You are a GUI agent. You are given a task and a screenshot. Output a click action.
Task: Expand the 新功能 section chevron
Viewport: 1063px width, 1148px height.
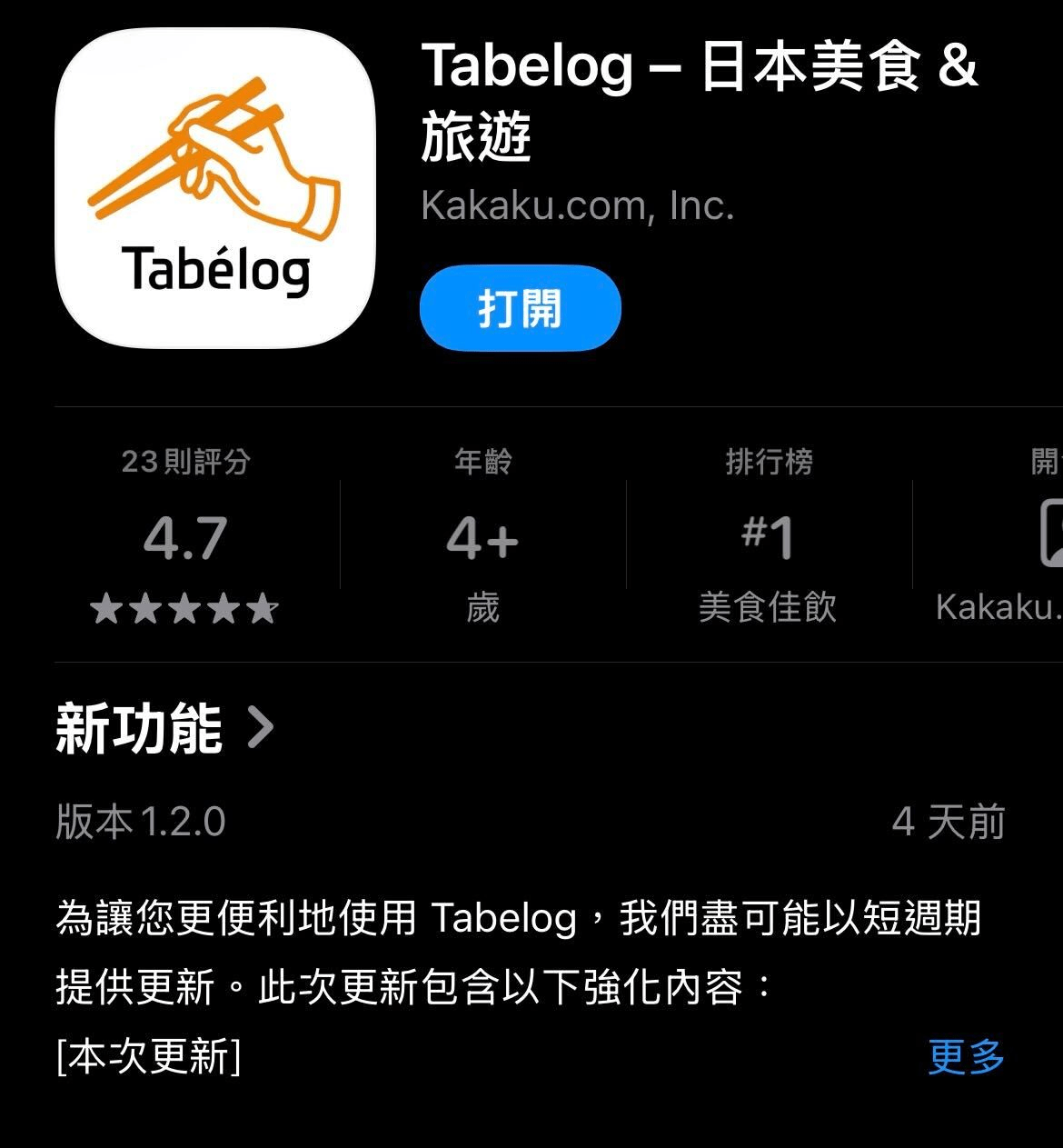(x=261, y=727)
